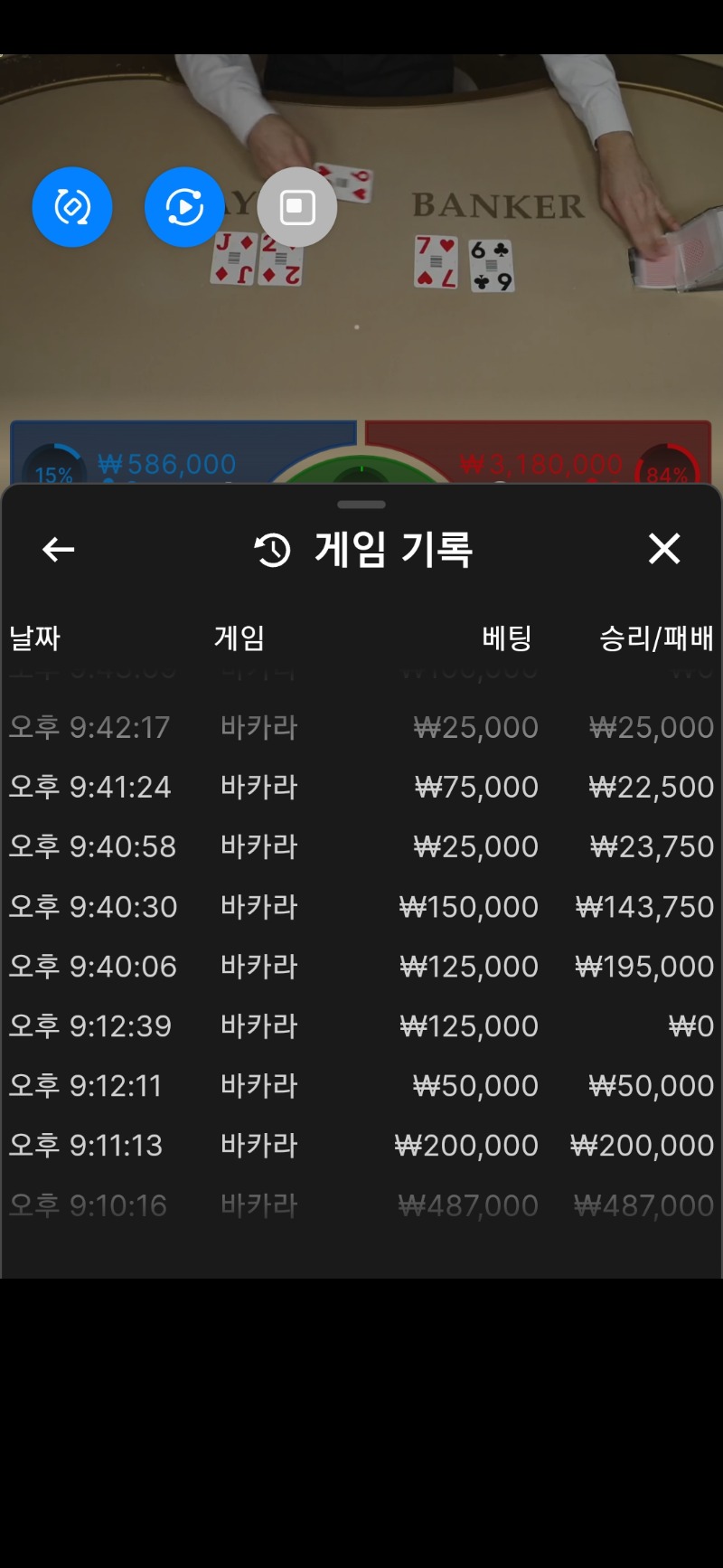Open the 9:12:11 baccarat record
Image resolution: width=723 pixels, height=1568 pixels.
click(x=361, y=1085)
